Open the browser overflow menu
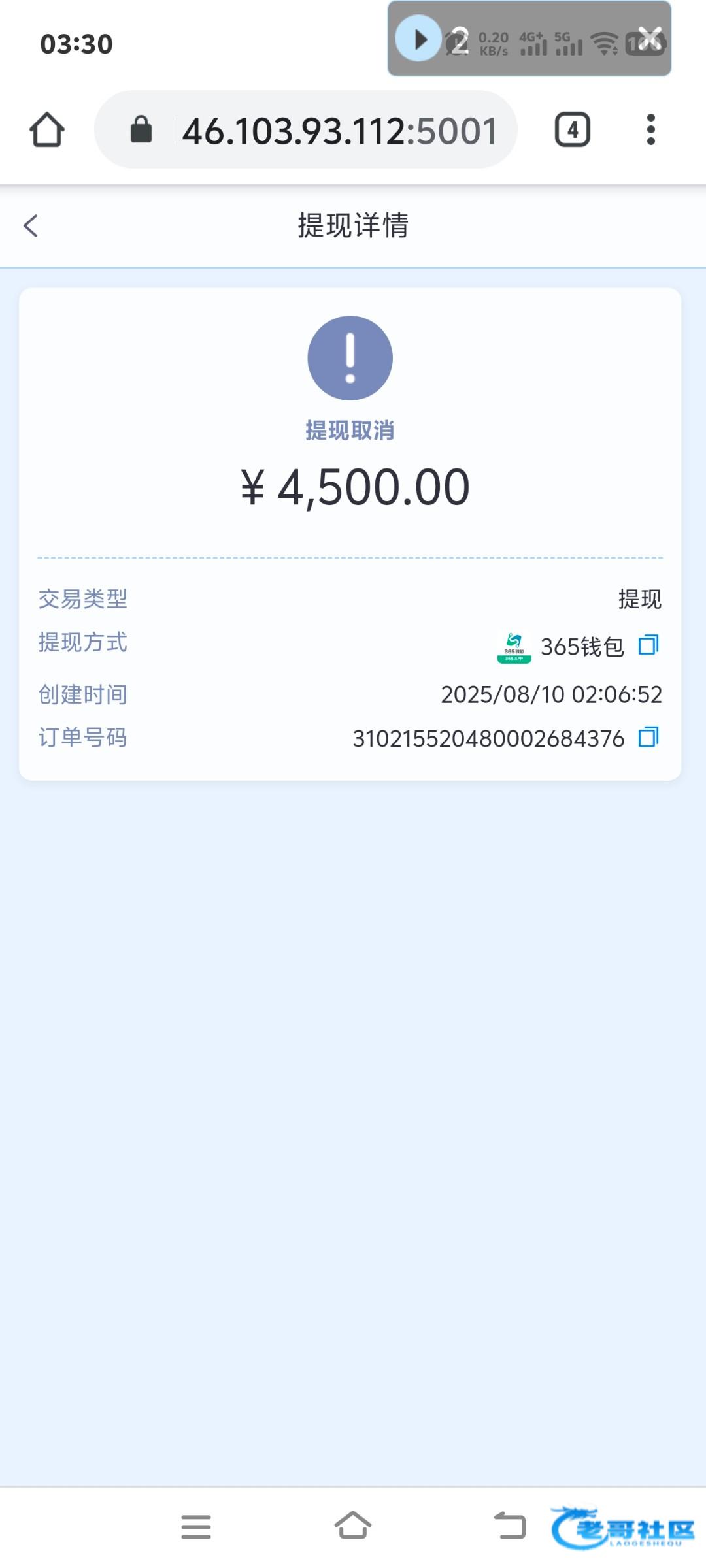Image resolution: width=706 pixels, height=1568 pixels. [x=650, y=129]
